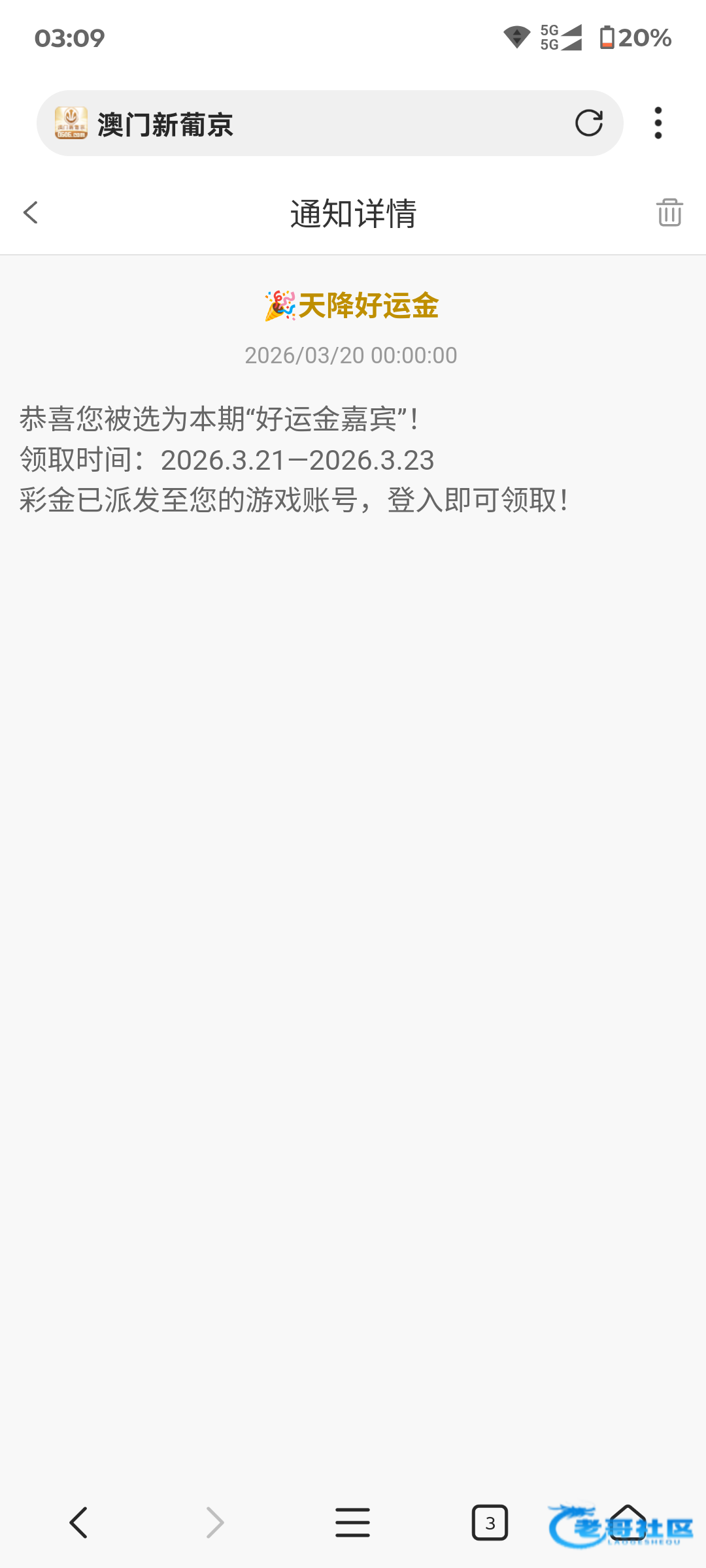Screen dimensions: 706x1568
Task: Go to the browser home page
Action: (628, 1521)
